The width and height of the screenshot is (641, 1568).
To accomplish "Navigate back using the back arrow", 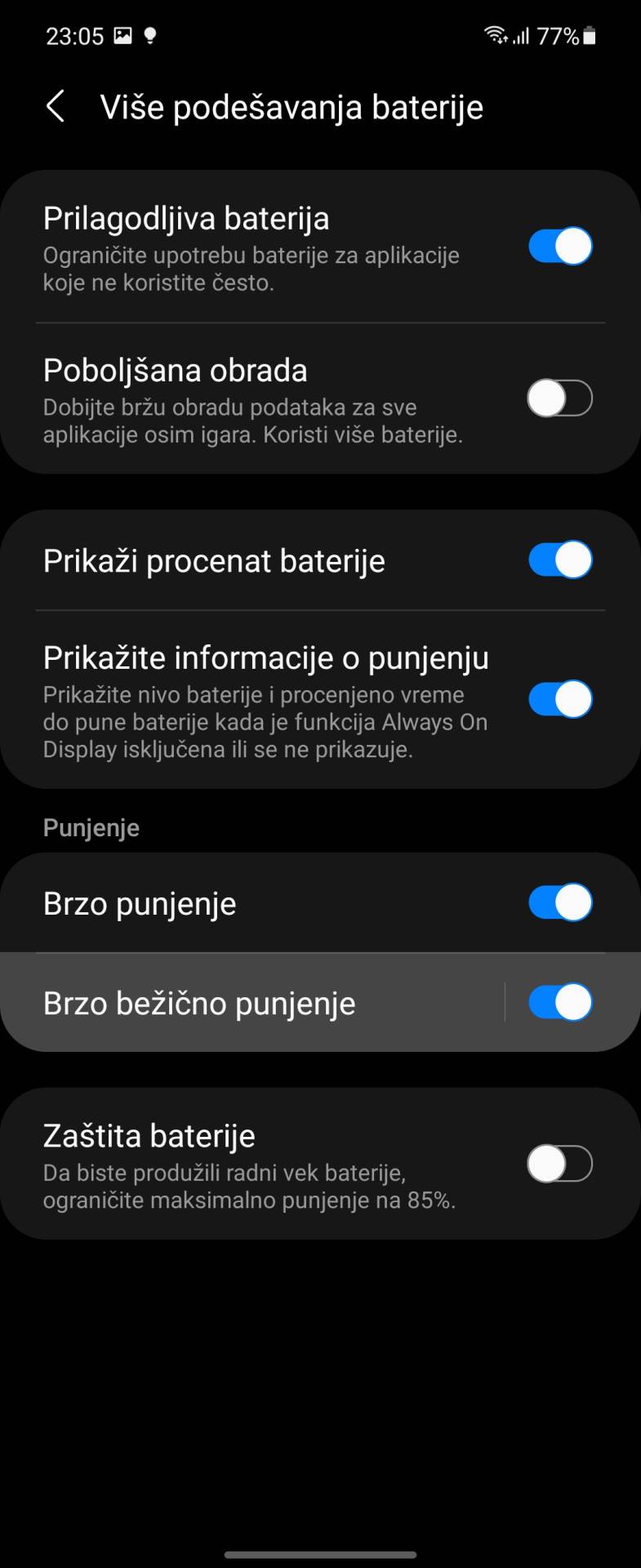I will point(55,106).
